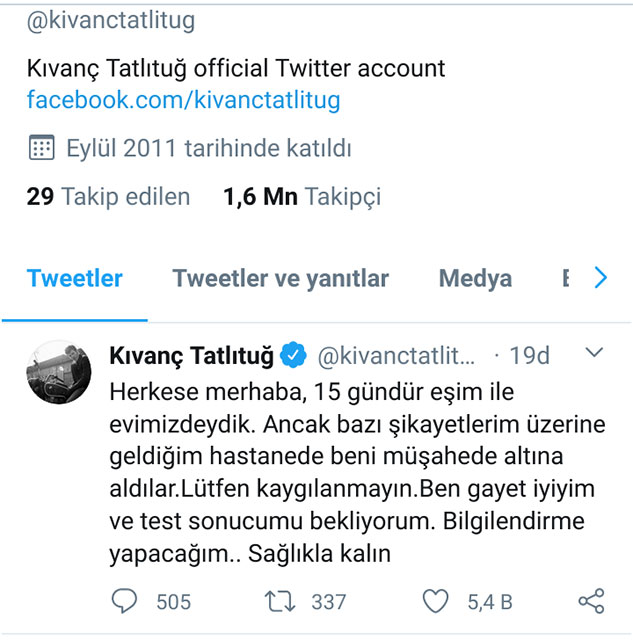Screen dimensions: 633x640
Task: Like Kıvanç Tatlıtuğ's tweet
Action: click(x=435, y=601)
